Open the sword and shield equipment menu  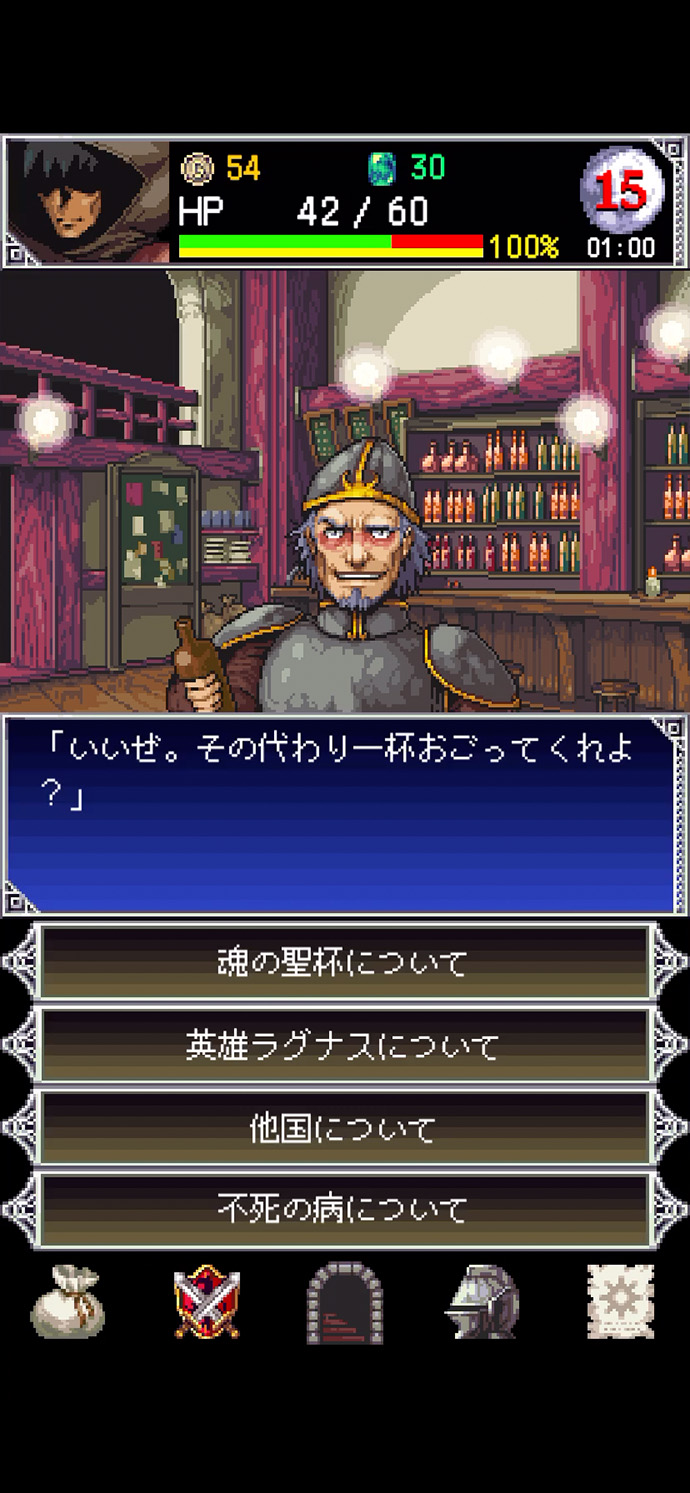tap(205, 1301)
